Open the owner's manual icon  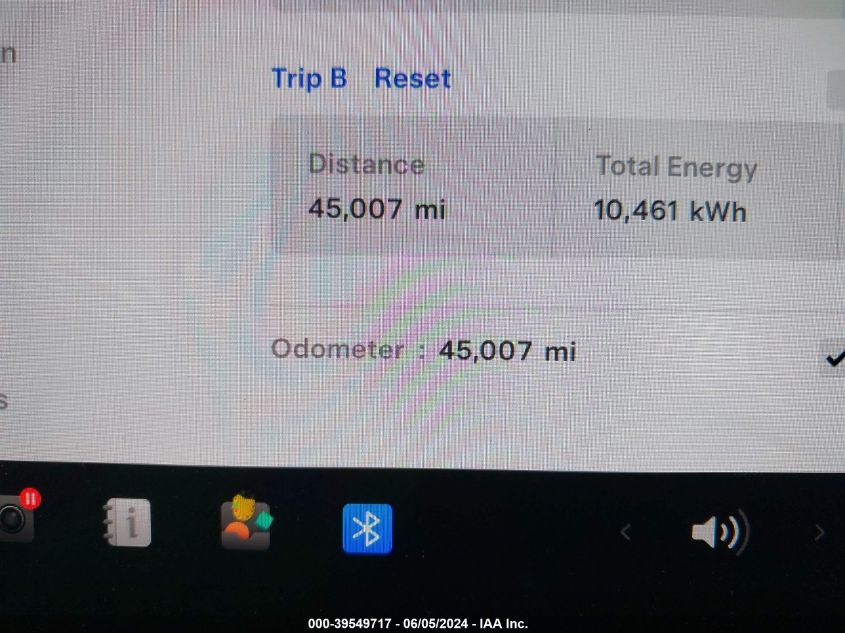click(x=127, y=522)
